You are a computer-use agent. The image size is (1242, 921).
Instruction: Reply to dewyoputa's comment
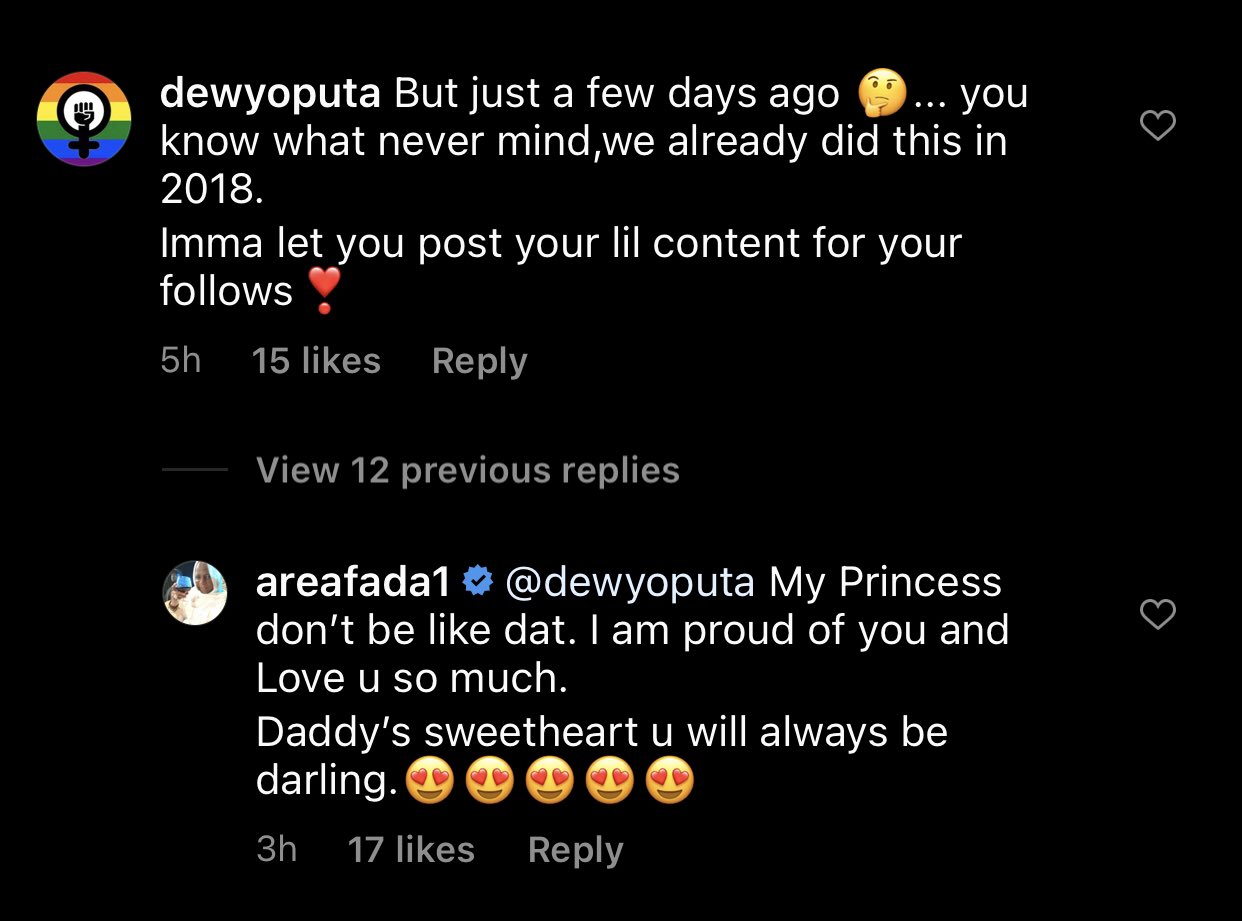tap(479, 361)
